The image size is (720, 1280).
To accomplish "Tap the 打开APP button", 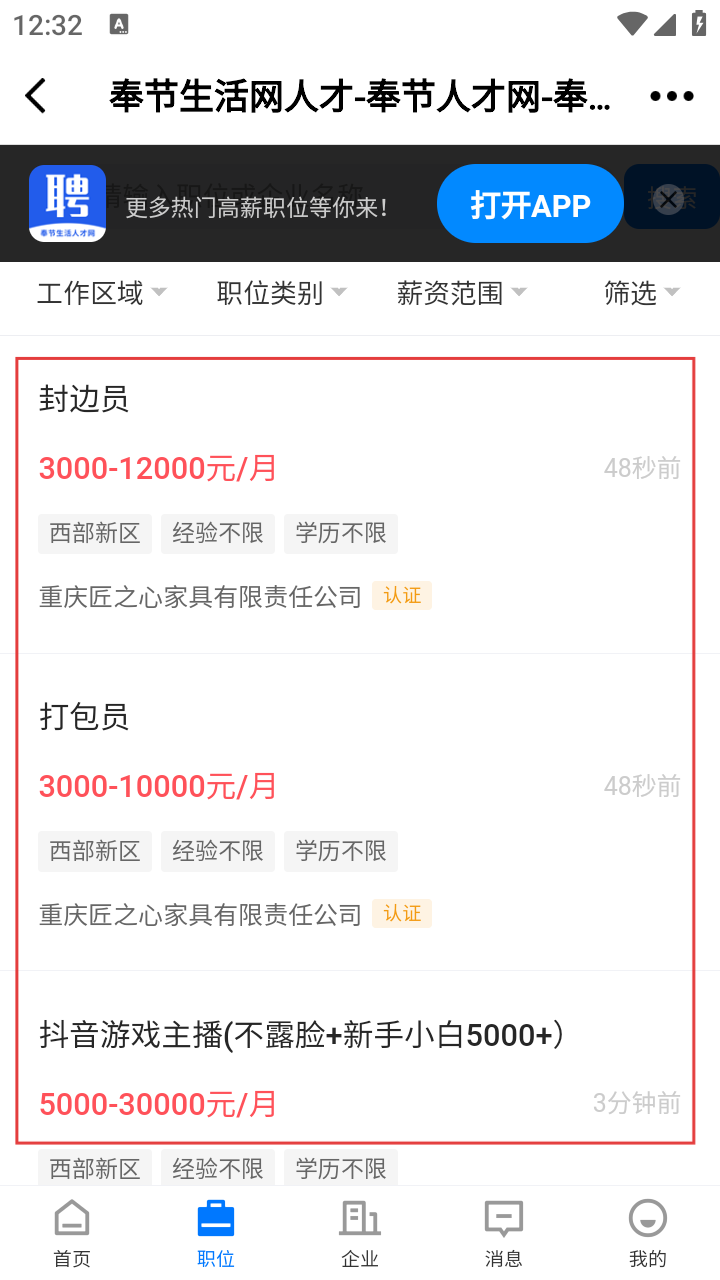I will pyautogui.click(x=530, y=204).
